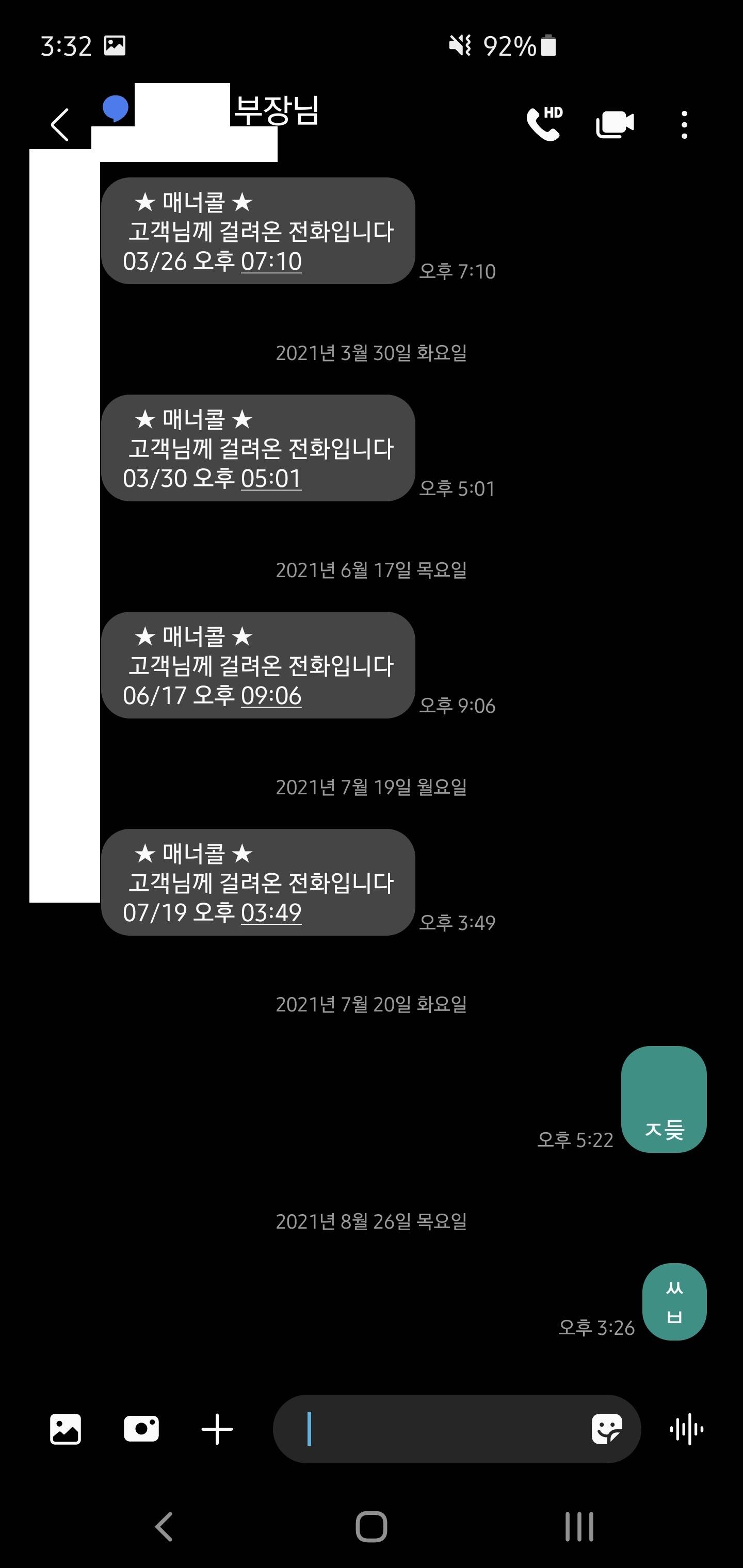Open the gallery attachment icon

(65, 1429)
